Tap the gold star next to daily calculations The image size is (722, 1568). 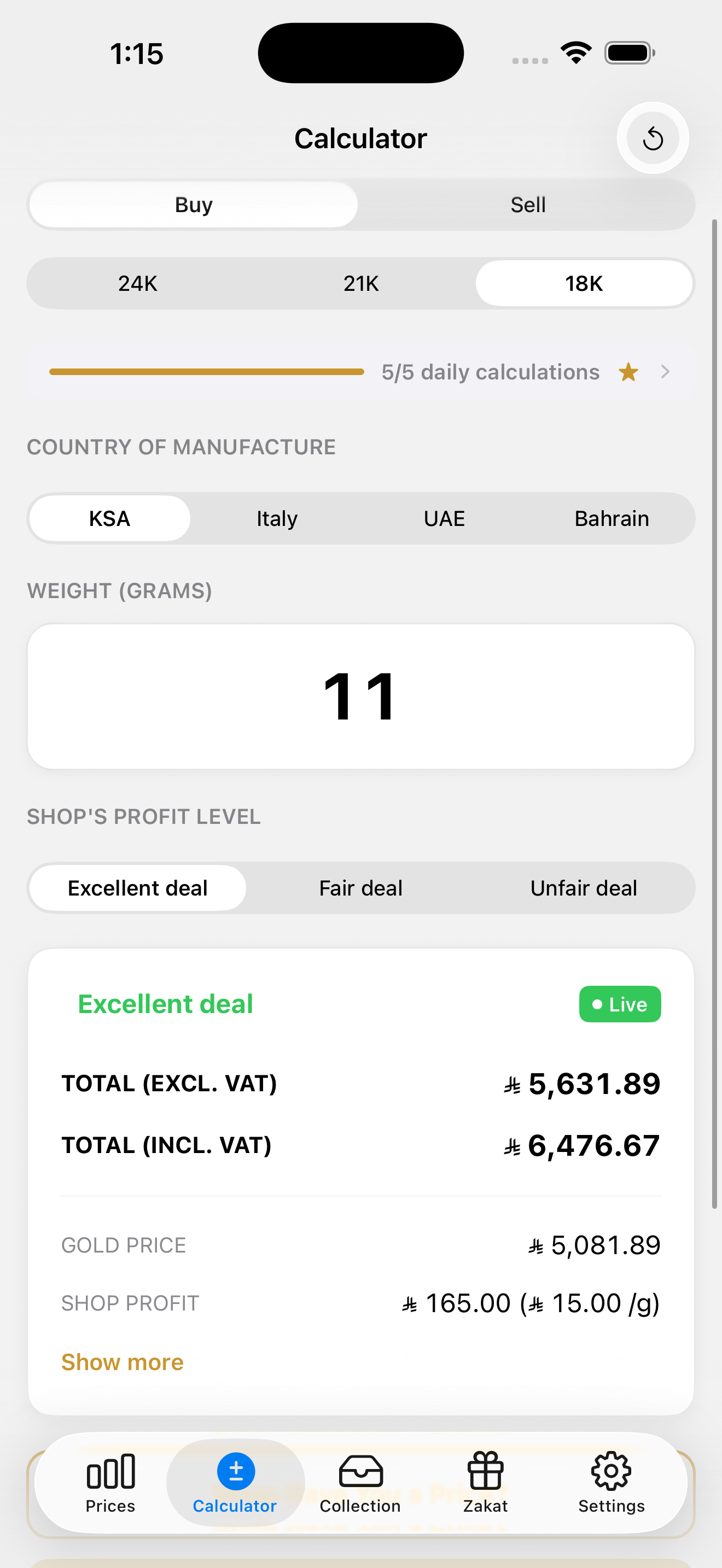628,372
